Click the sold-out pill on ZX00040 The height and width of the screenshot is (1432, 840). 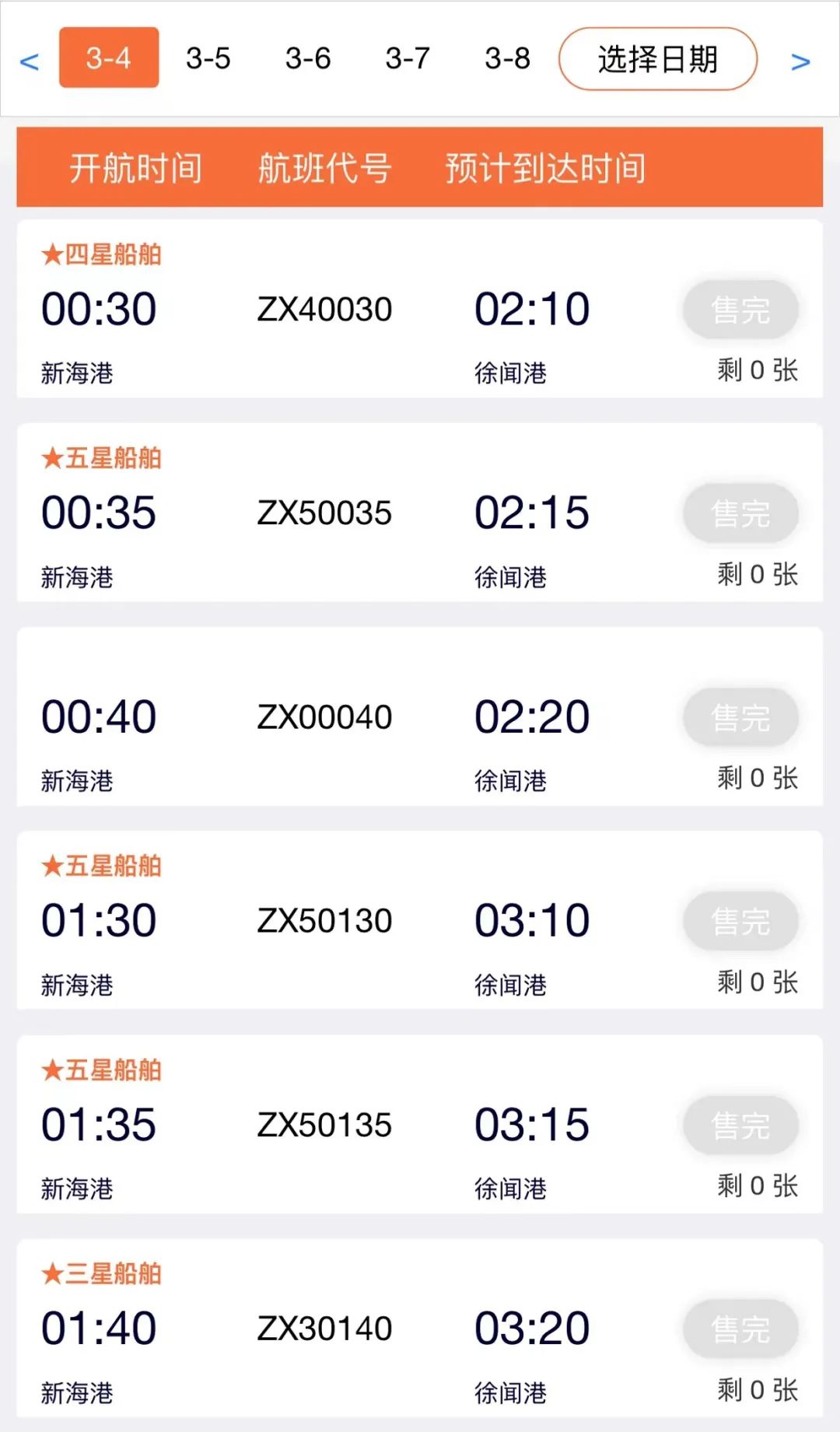[739, 716]
